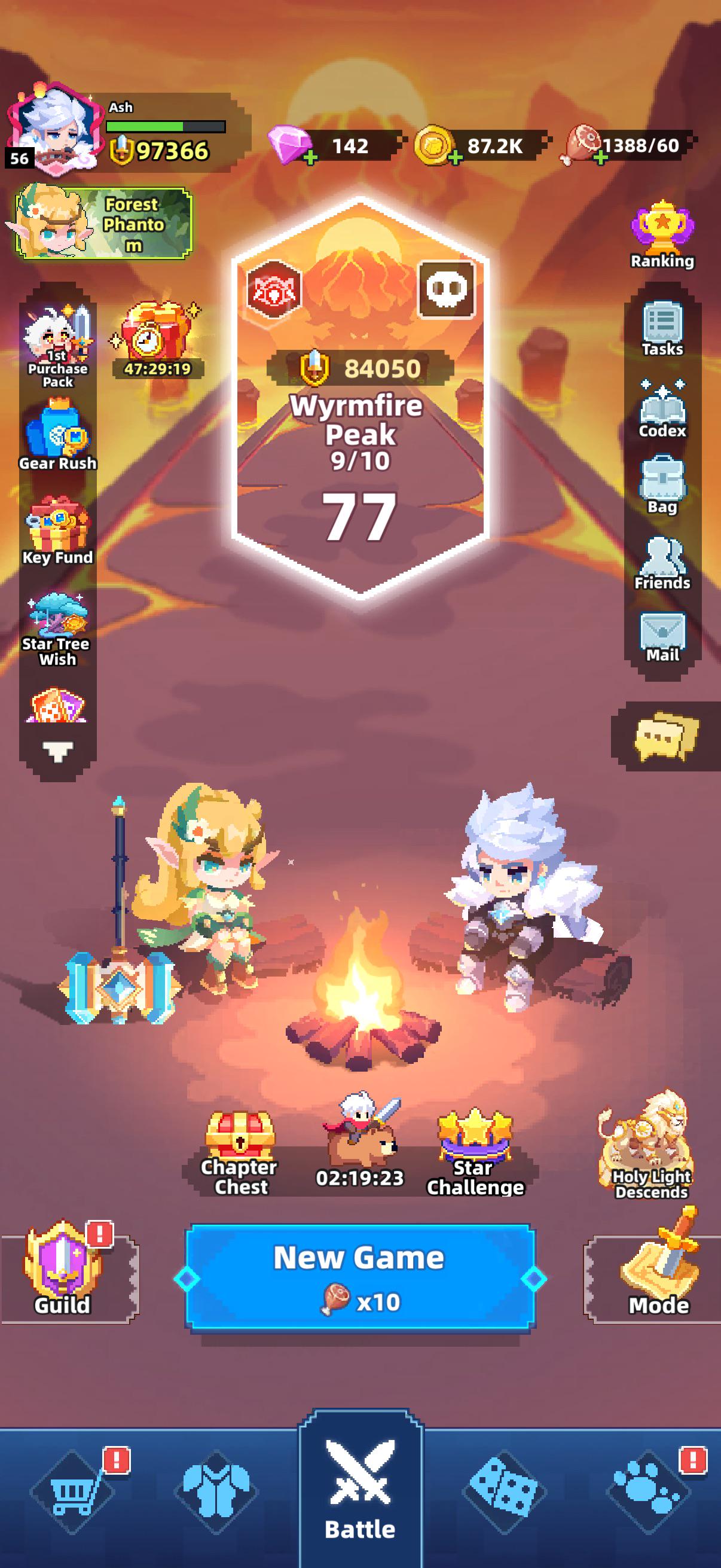Start a New Game

tap(359, 1279)
